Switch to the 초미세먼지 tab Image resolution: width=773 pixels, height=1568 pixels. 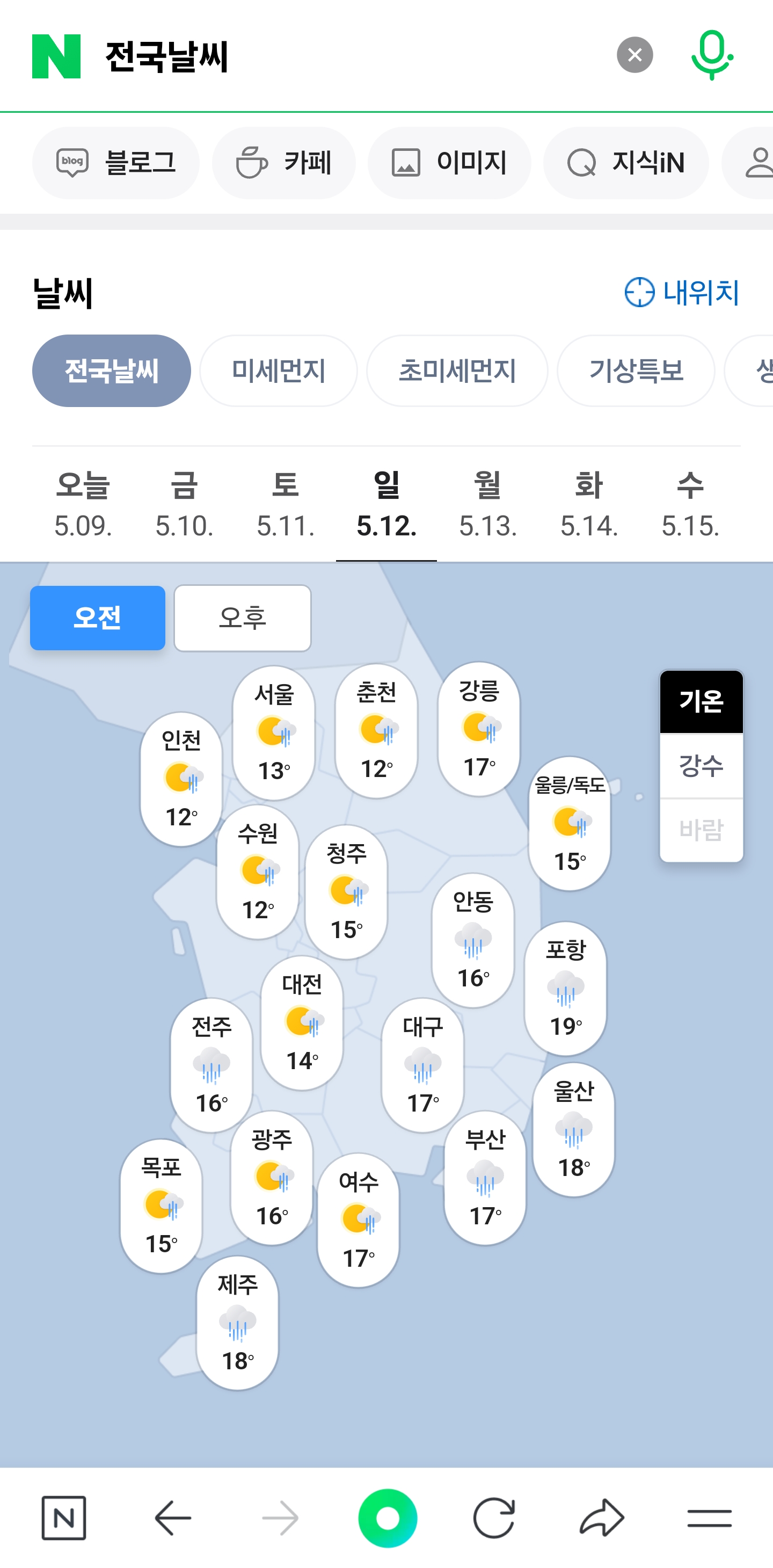(457, 371)
